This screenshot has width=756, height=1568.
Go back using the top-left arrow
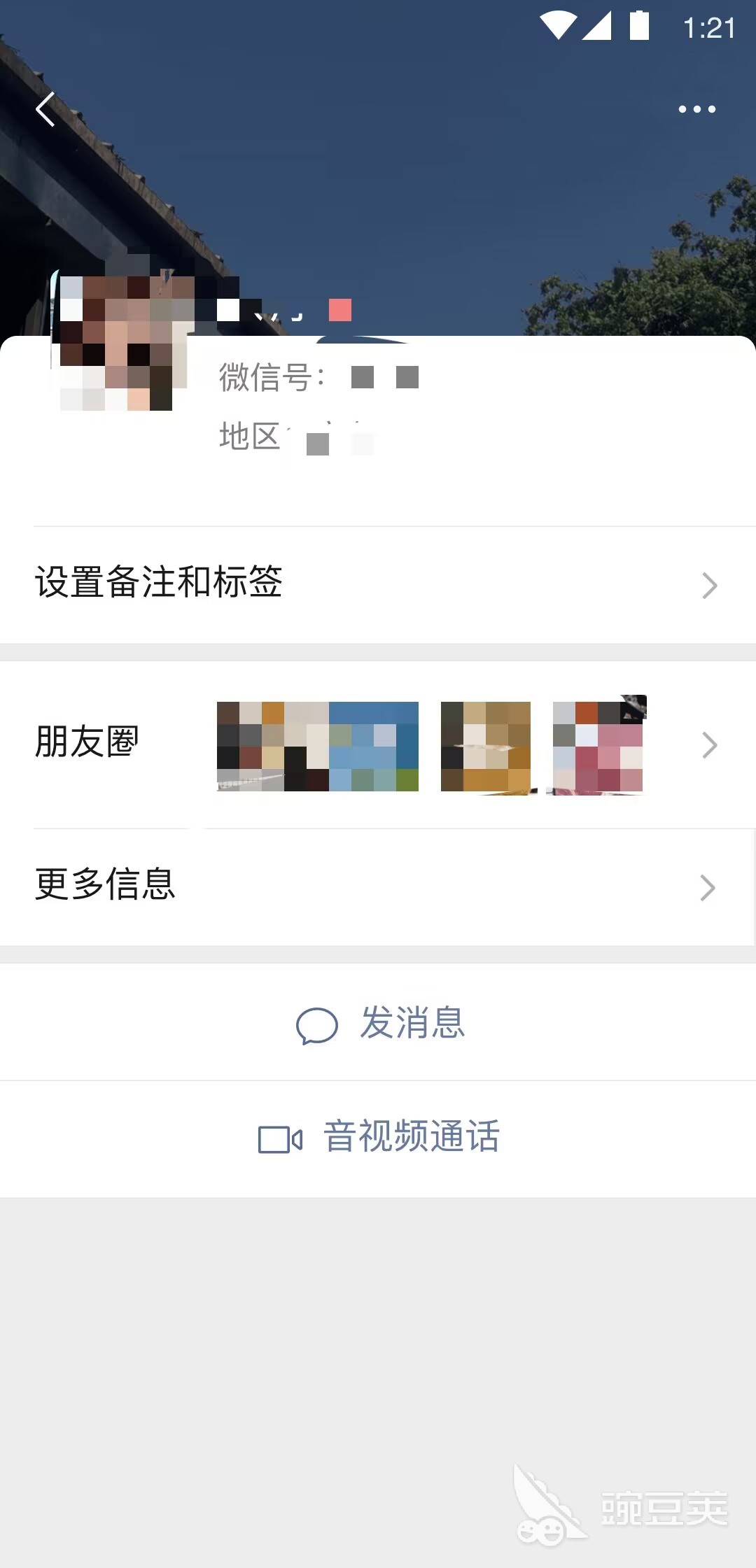(x=45, y=110)
